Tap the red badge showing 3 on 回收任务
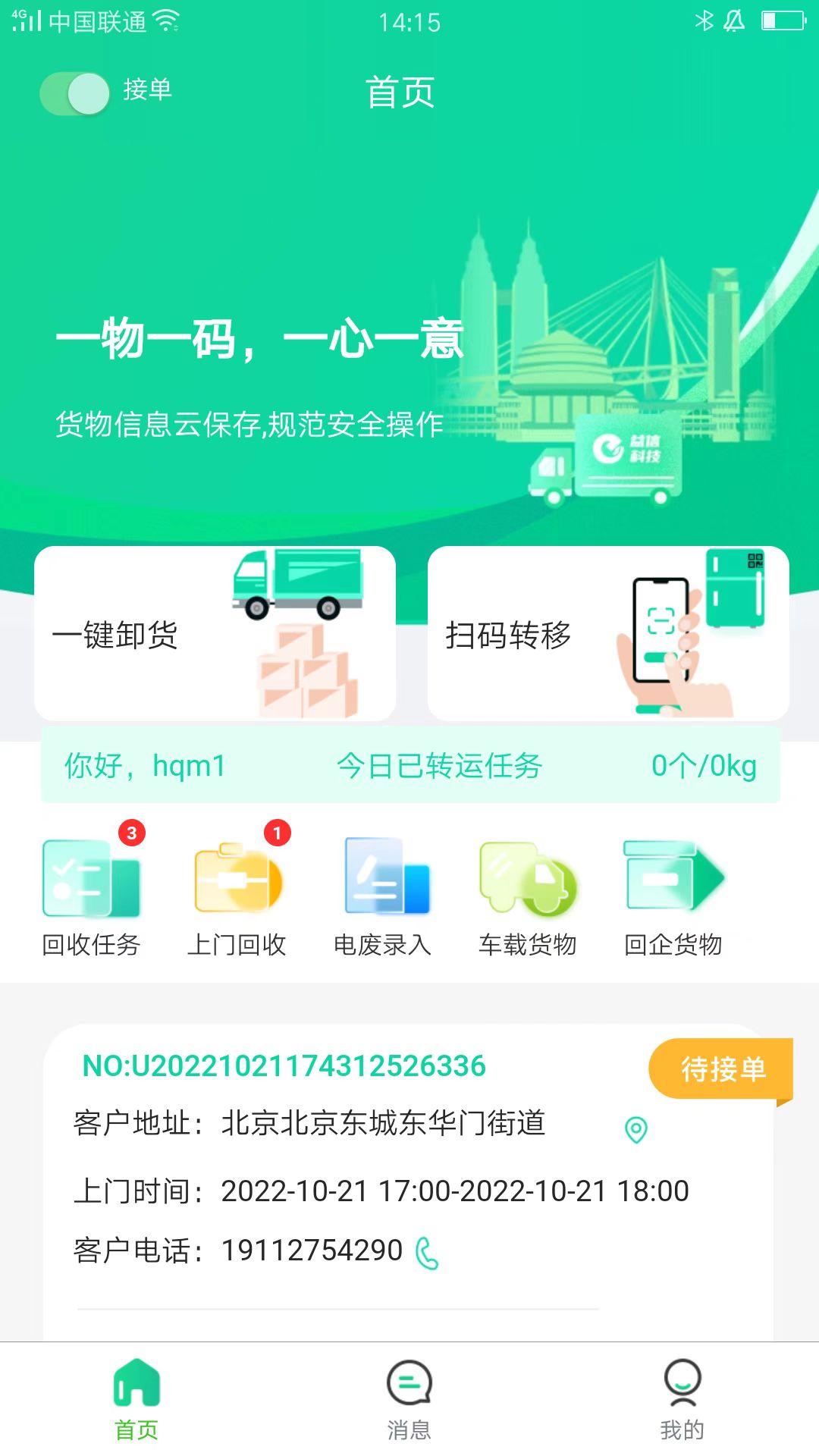The width and height of the screenshot is (819, 1456). click(x=130, y=833)
